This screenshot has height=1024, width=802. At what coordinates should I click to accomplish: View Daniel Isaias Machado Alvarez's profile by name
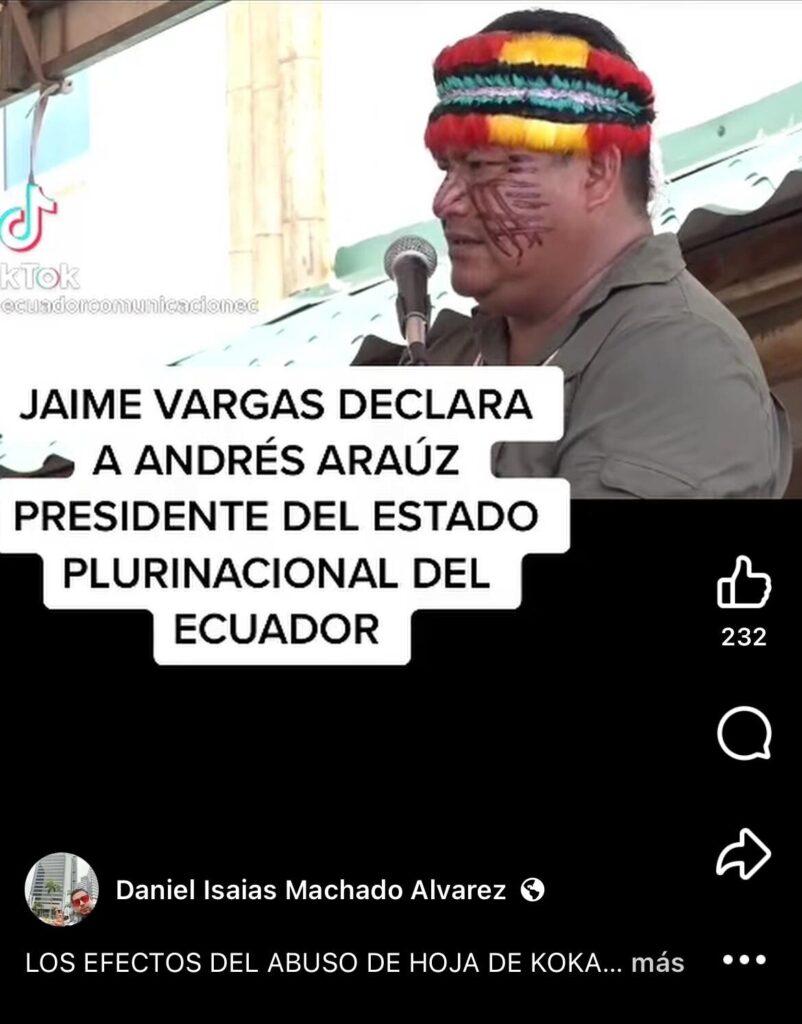[x=310, y=890]
